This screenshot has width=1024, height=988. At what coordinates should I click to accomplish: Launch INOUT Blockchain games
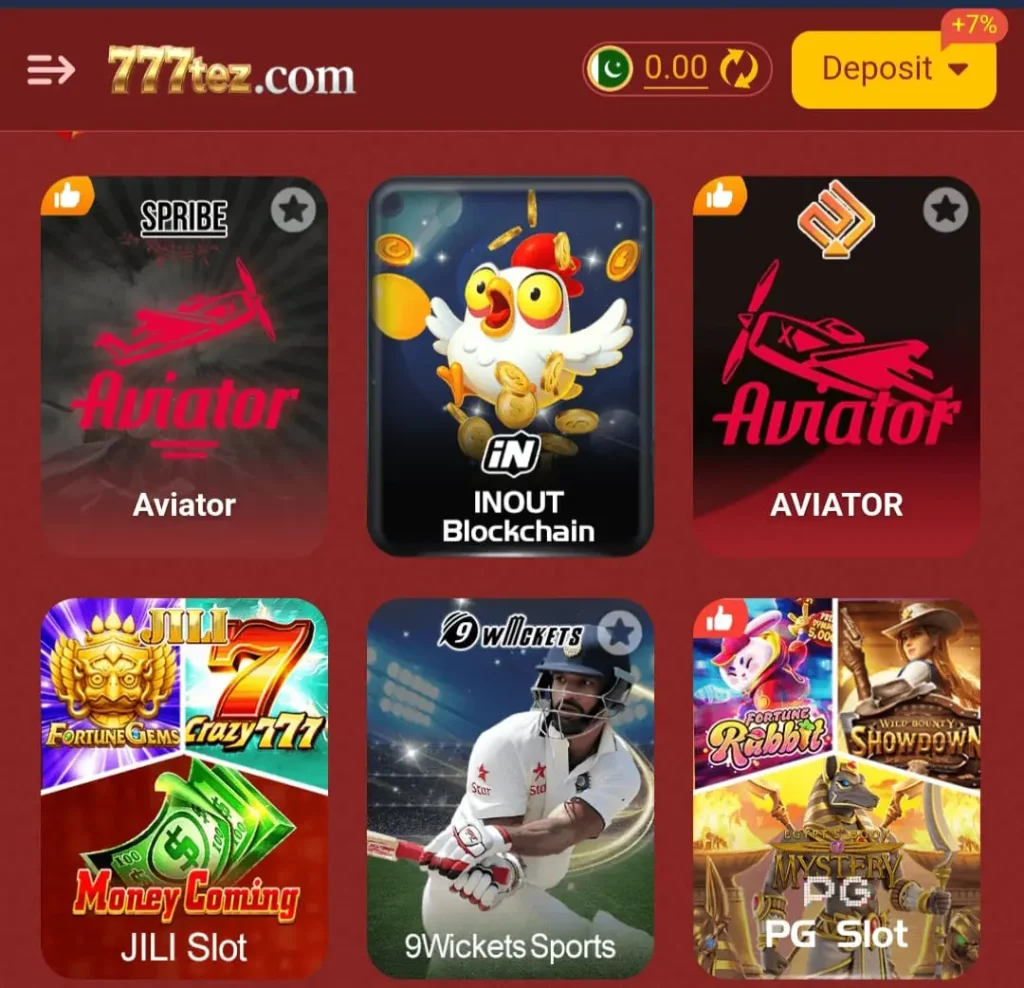click(x=510, y=370)
